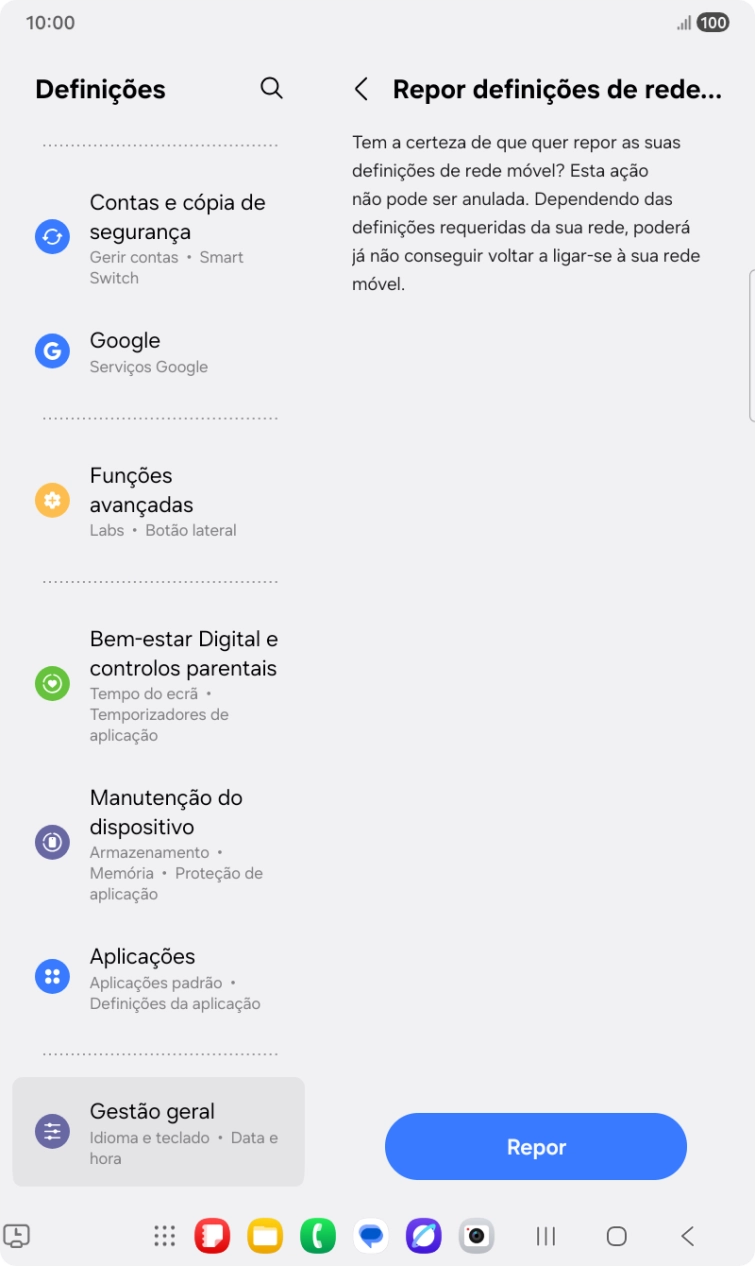
Task: Launch the purple browser app from taskbar
Action: point(424,1236)
